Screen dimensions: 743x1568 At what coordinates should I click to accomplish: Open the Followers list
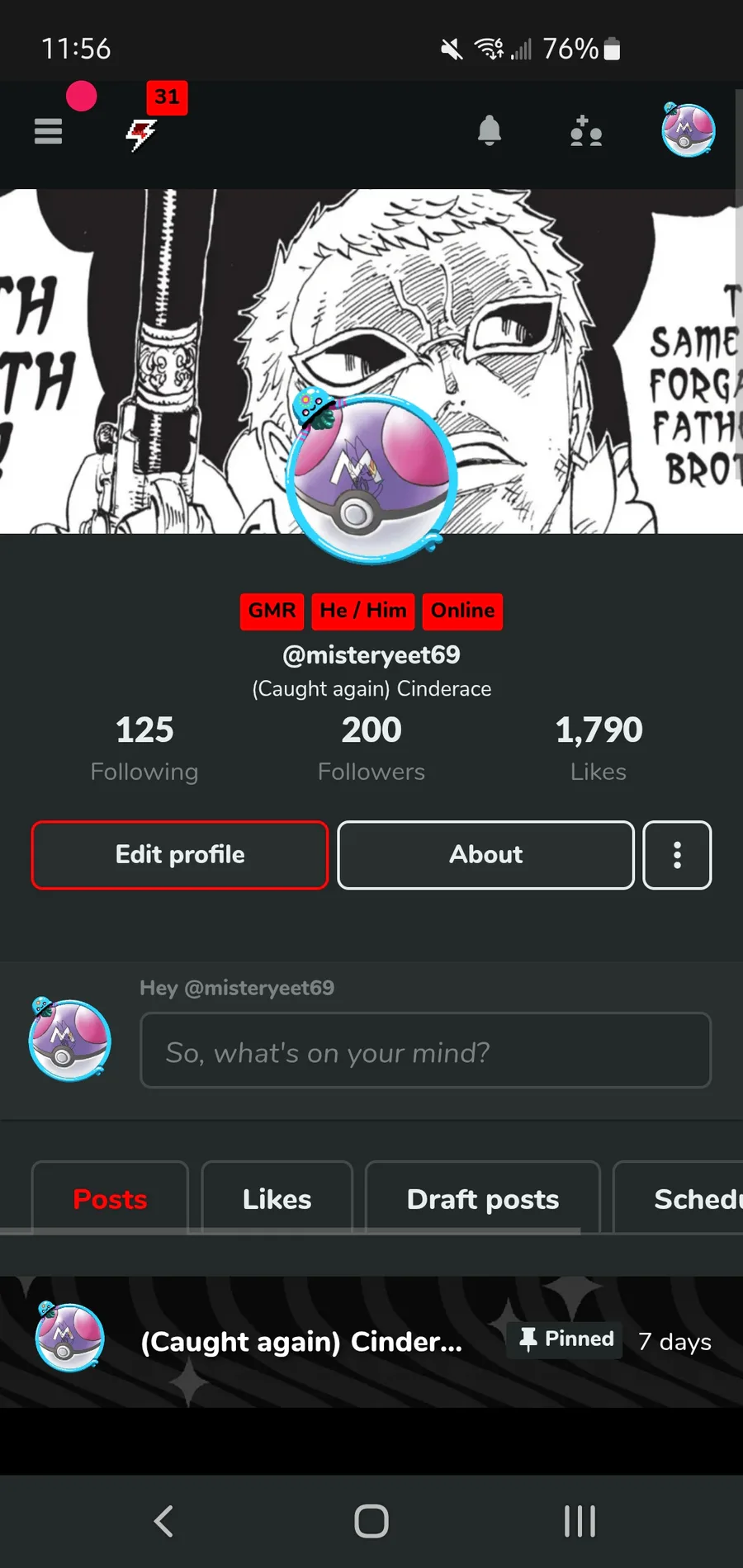click(371, 748)
